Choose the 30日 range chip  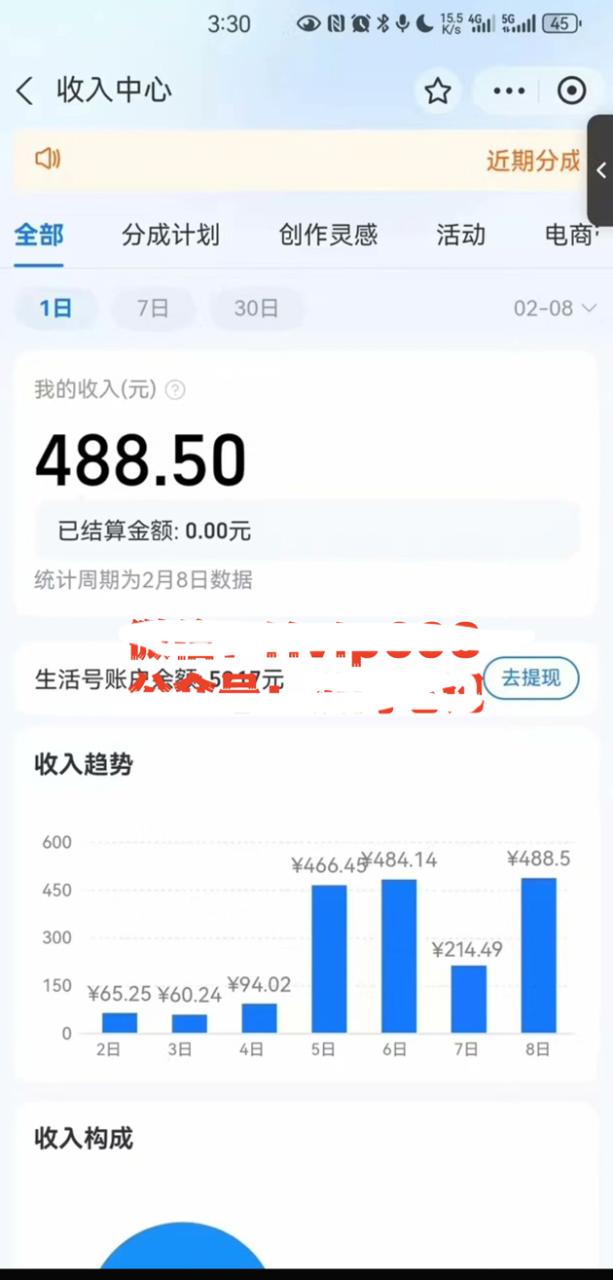(x=256, y=309)
